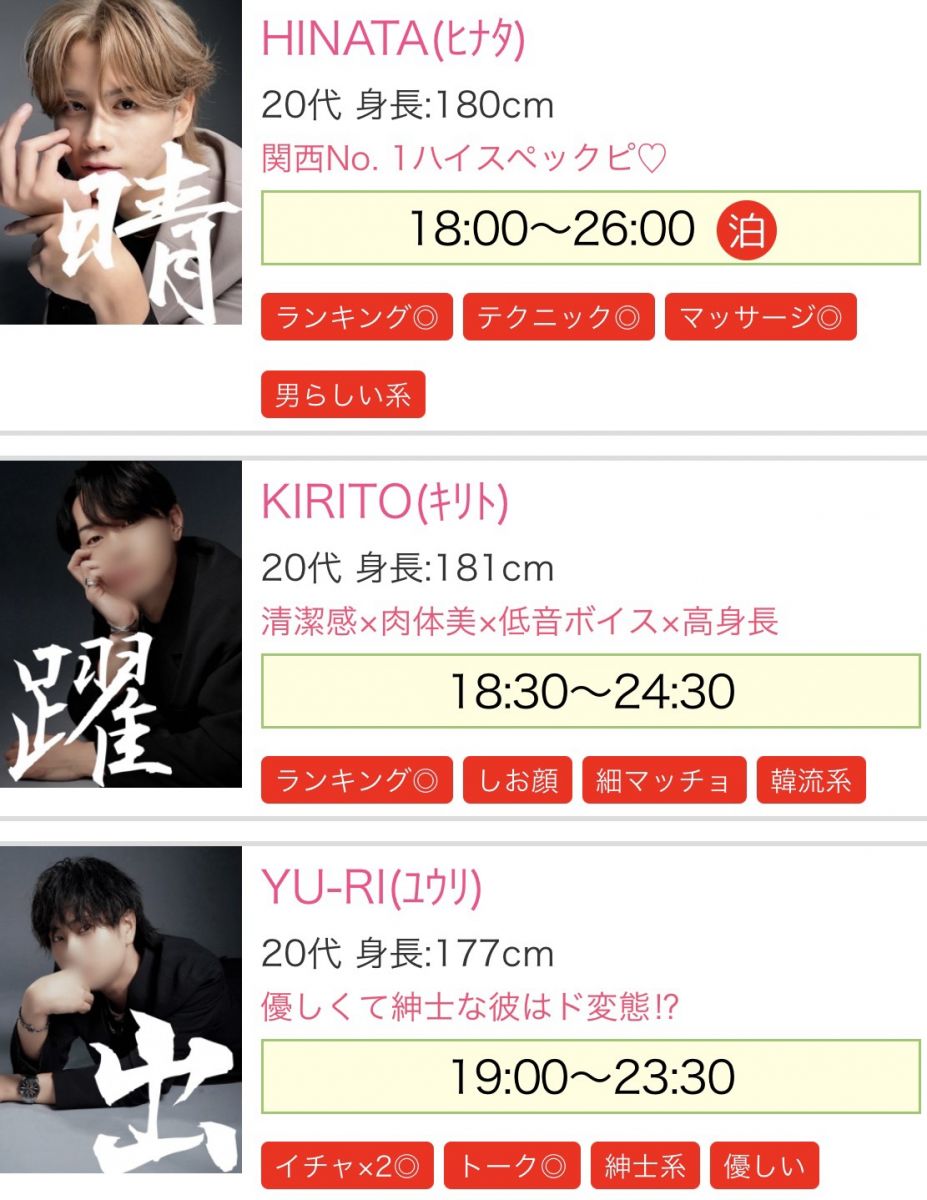
Task: Tap the 細マッチョ tag
Action: (664, 780)
